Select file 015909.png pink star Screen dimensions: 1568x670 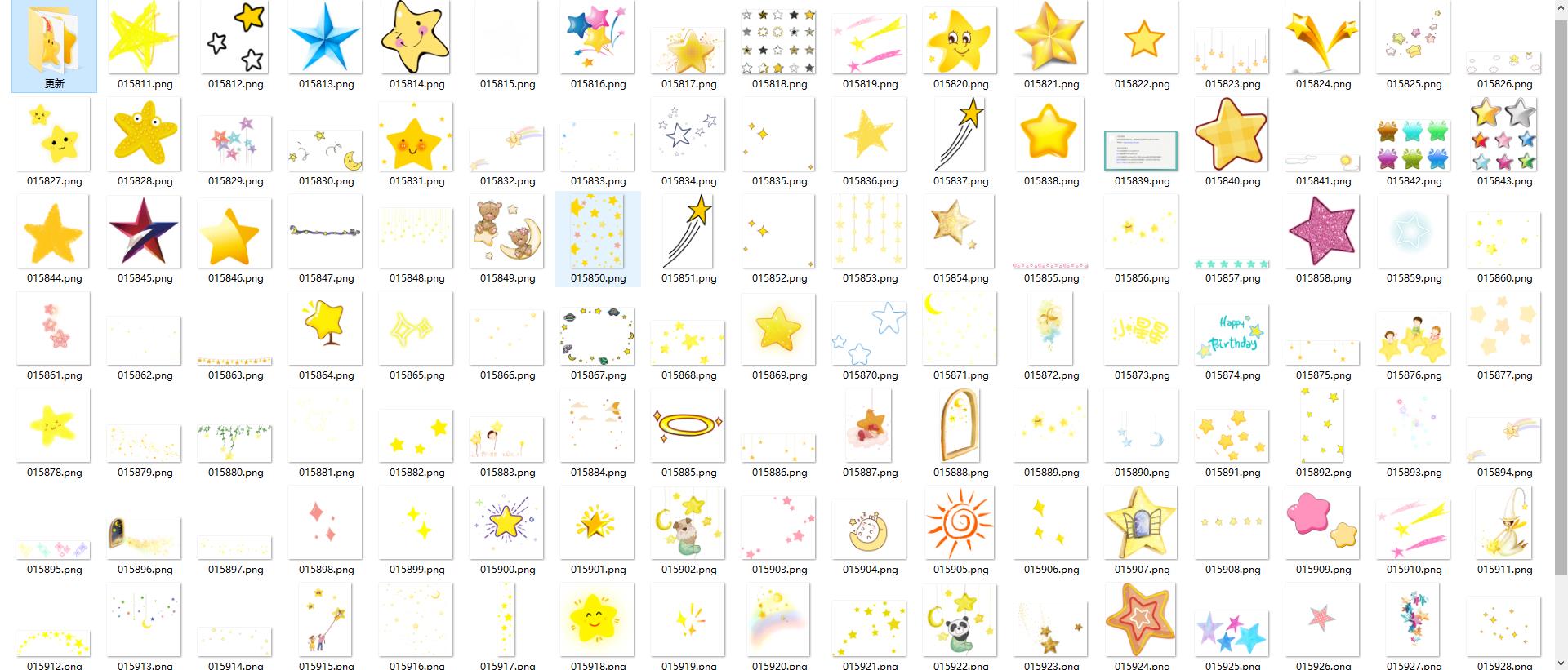1321,523
